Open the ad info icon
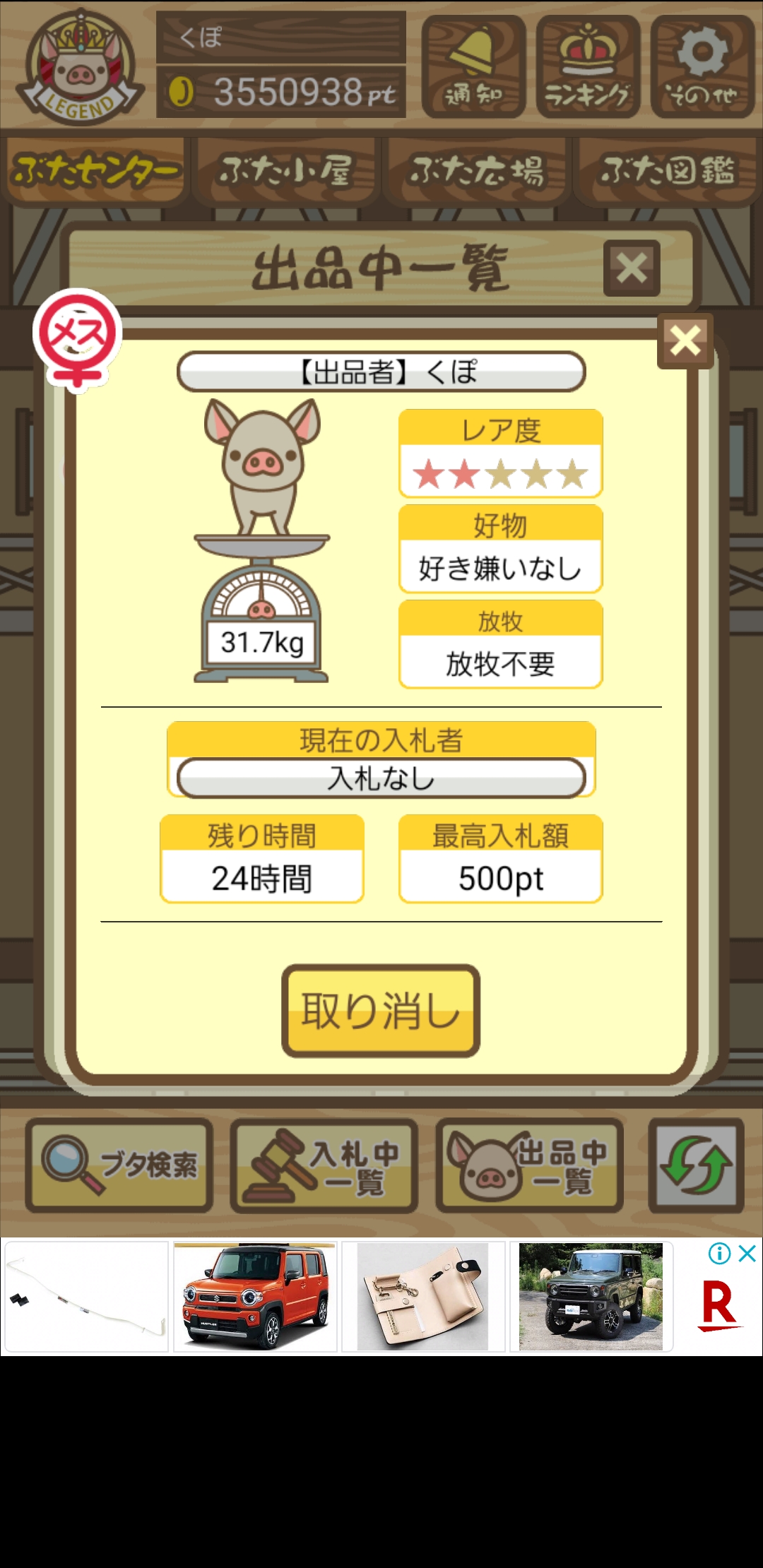 coord(719,1254)
